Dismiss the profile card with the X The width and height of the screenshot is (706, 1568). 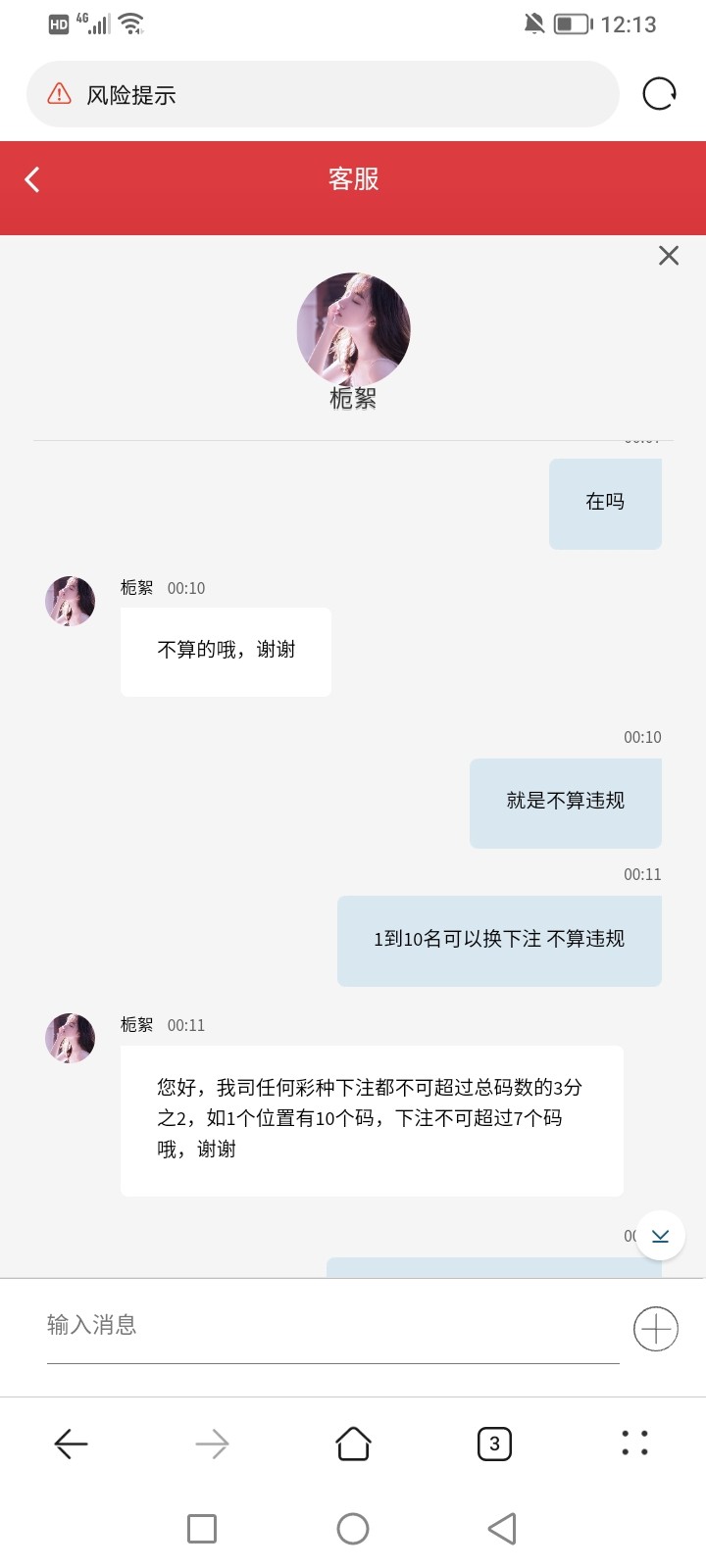coord(669,255)
